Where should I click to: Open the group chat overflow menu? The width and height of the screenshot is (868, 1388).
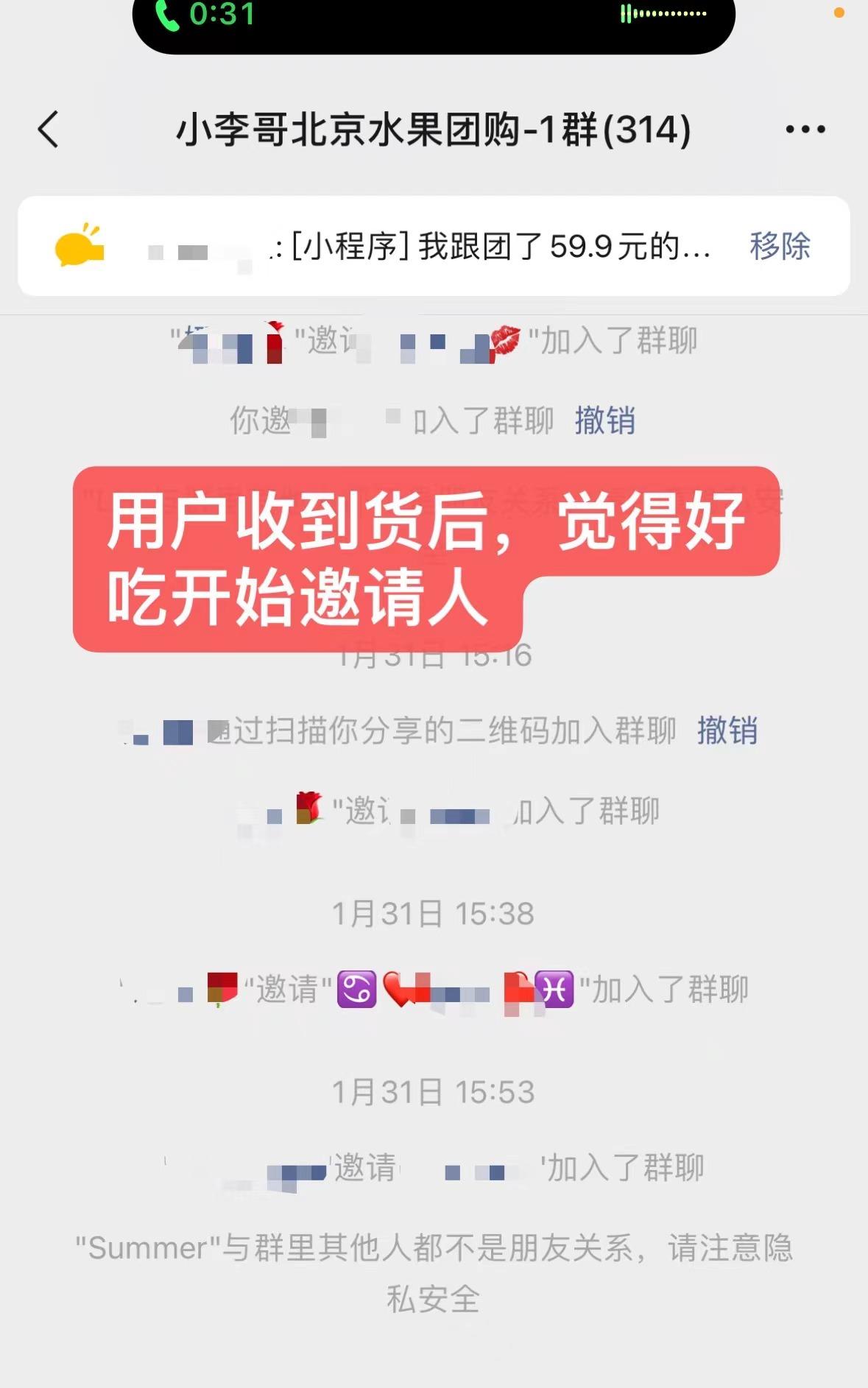(x=805, y=130)
